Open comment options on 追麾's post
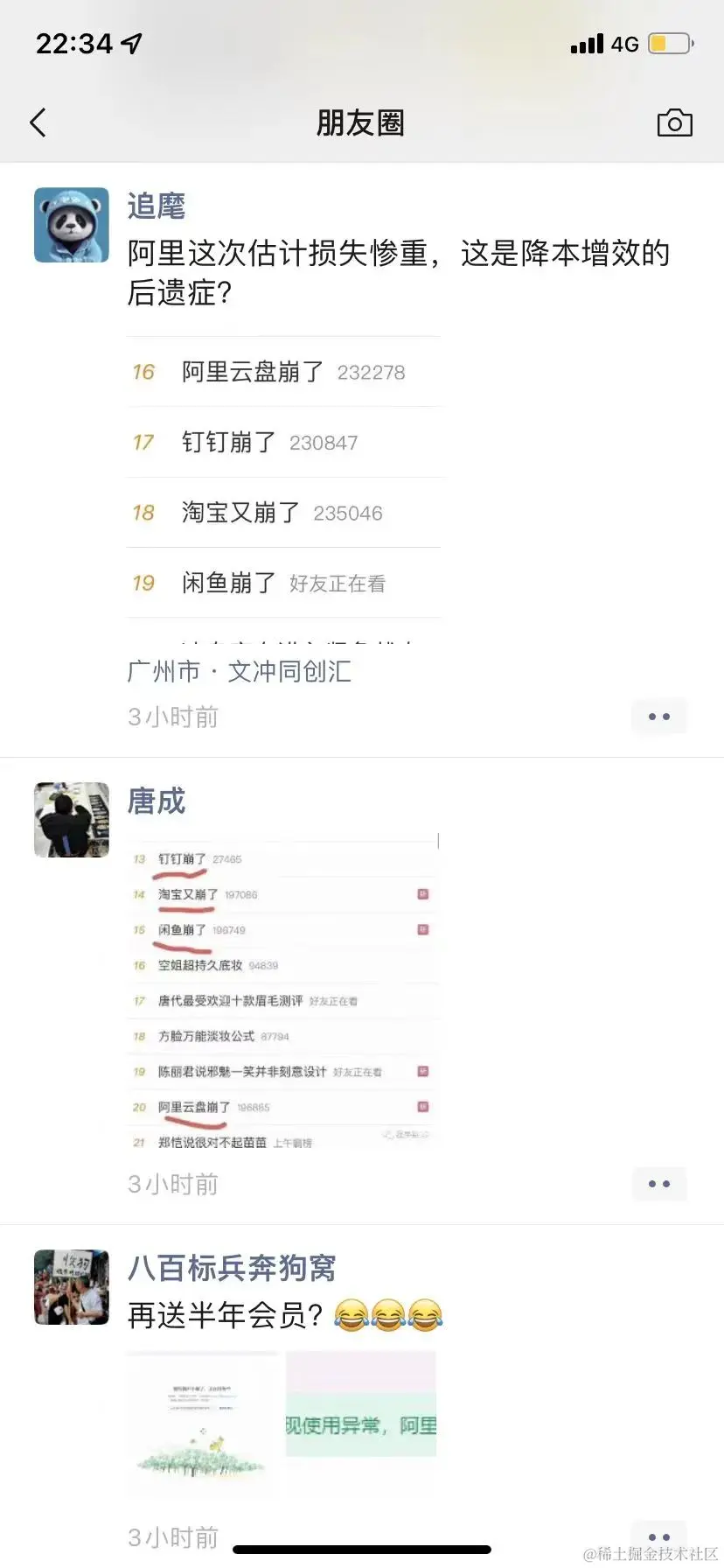 click(x=659, y=716)
